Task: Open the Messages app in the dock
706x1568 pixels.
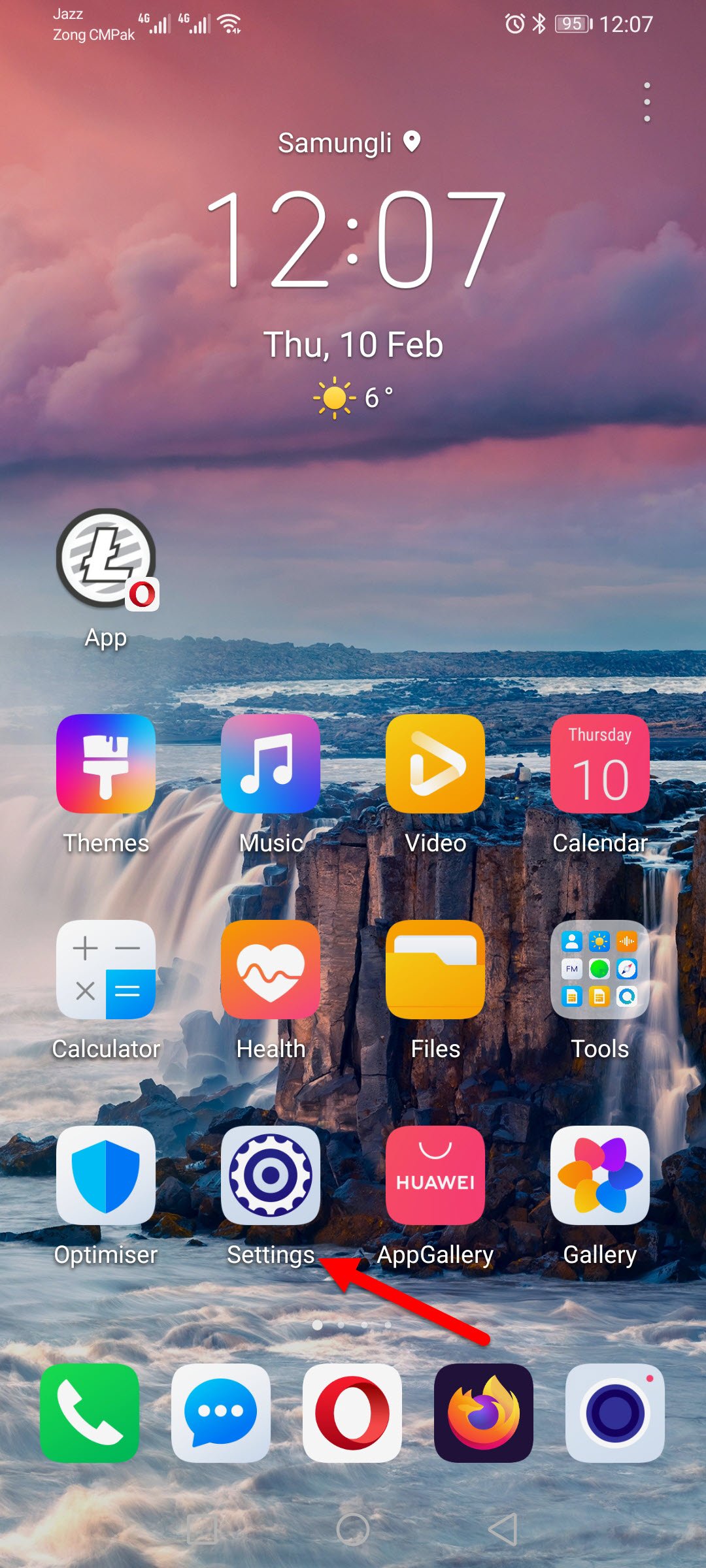Action: coord(221,1413)
